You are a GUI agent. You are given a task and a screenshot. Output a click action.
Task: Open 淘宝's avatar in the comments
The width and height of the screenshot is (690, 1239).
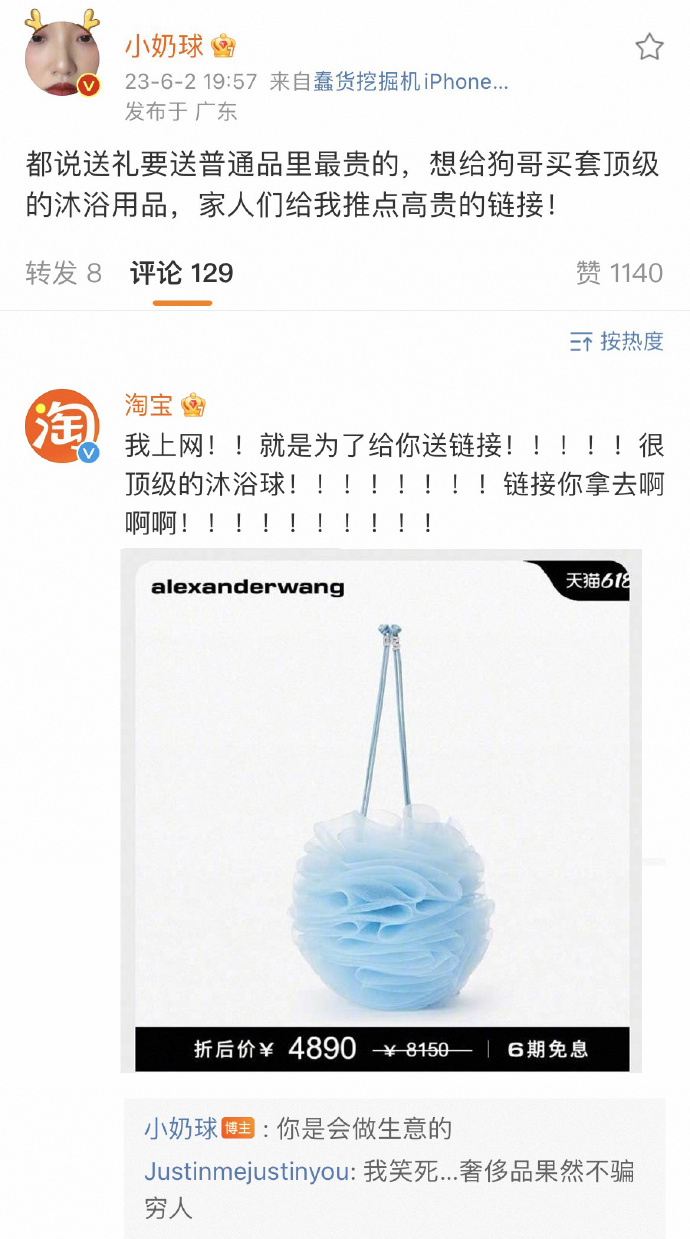[x=62, y=427]
